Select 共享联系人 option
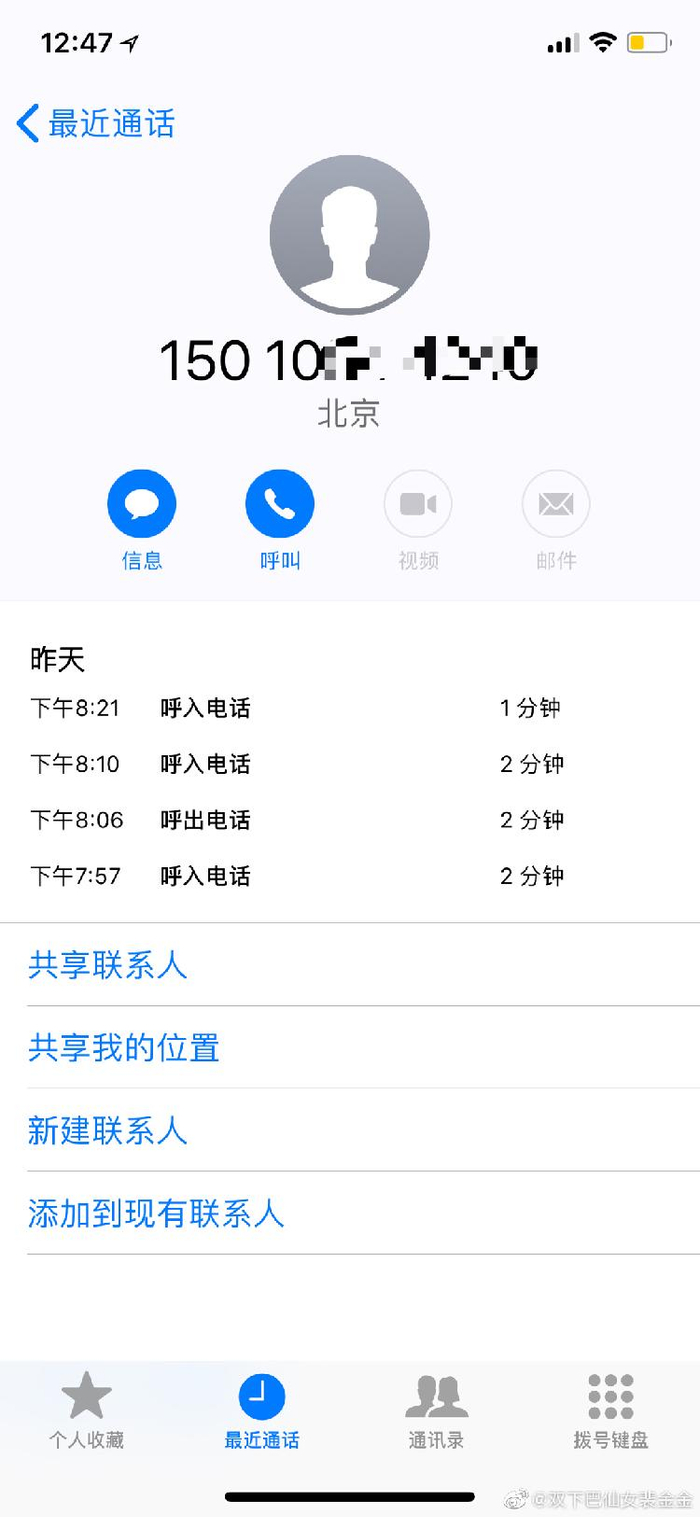Image resolution: width=700 pixels, height=1517 pixels. pos(108,965)
